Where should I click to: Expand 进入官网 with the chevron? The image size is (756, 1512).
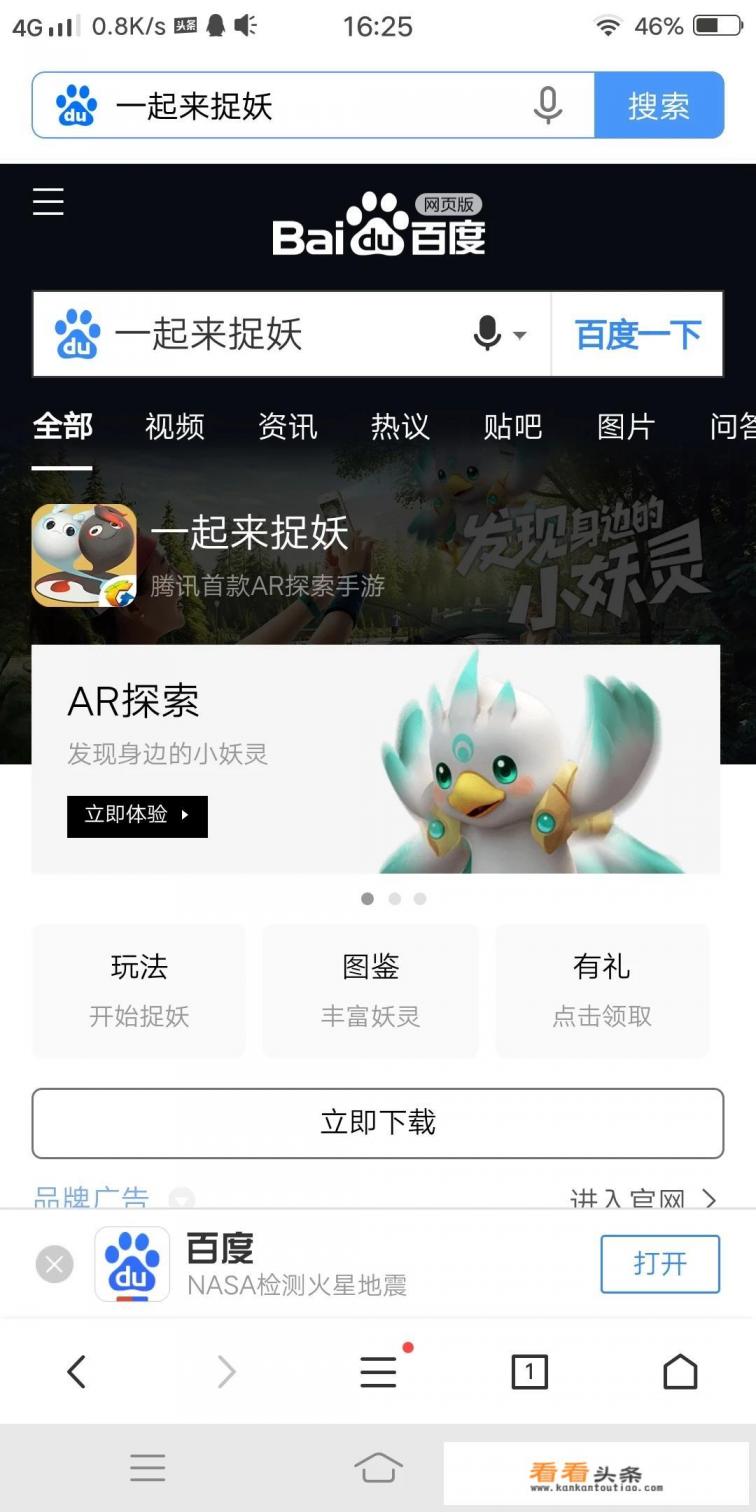[710, 1200]
